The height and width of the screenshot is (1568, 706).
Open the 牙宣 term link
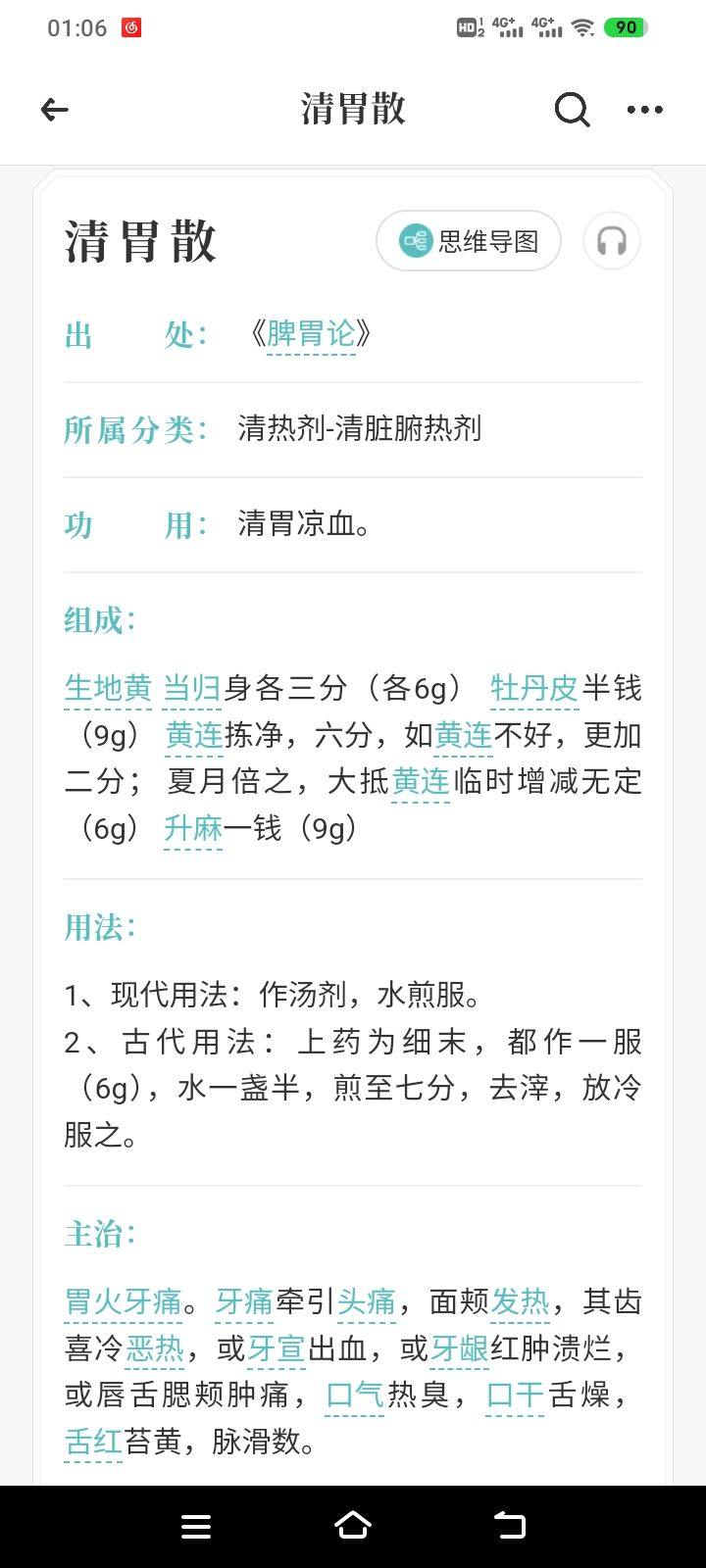tap(277, 1348)
